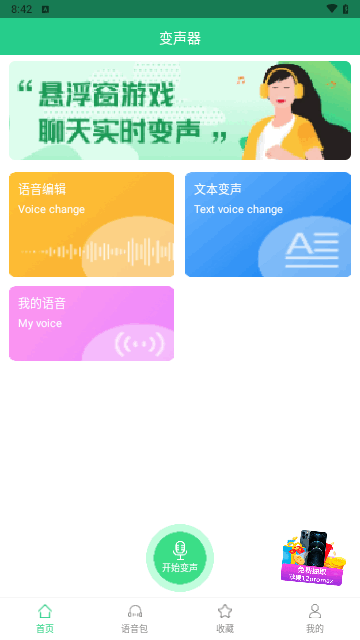Open 语音编辑 Voice change card
The width and height of the screenshot is (360, 640).
(x=91, y=224)
